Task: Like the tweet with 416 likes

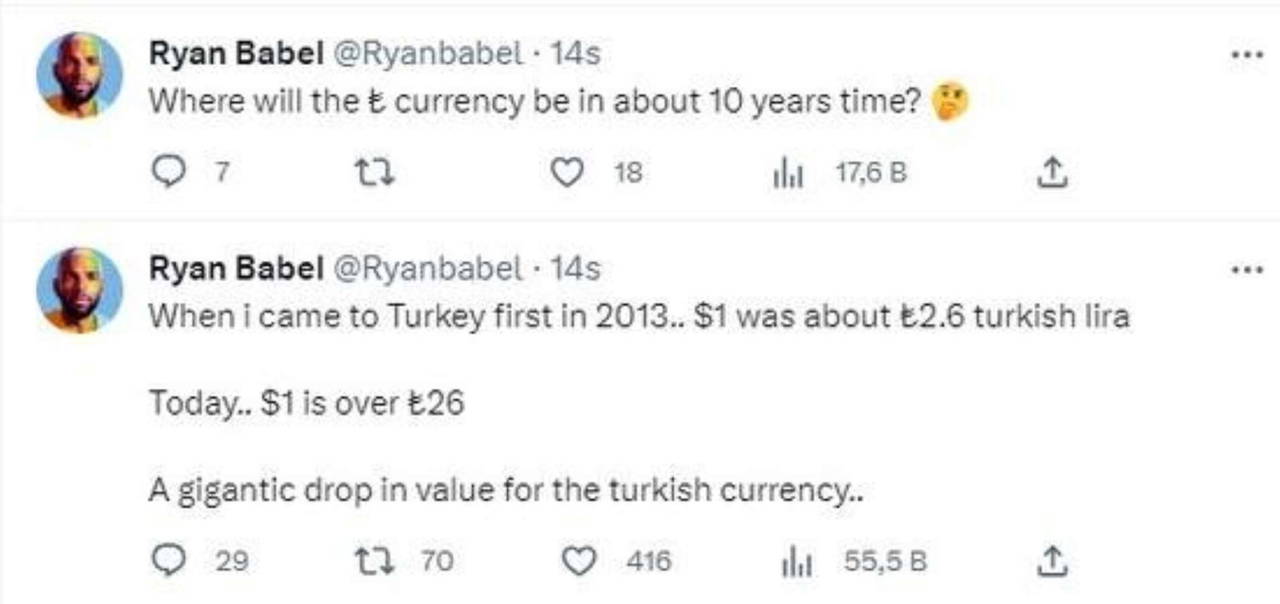Action: click(580, 562)
